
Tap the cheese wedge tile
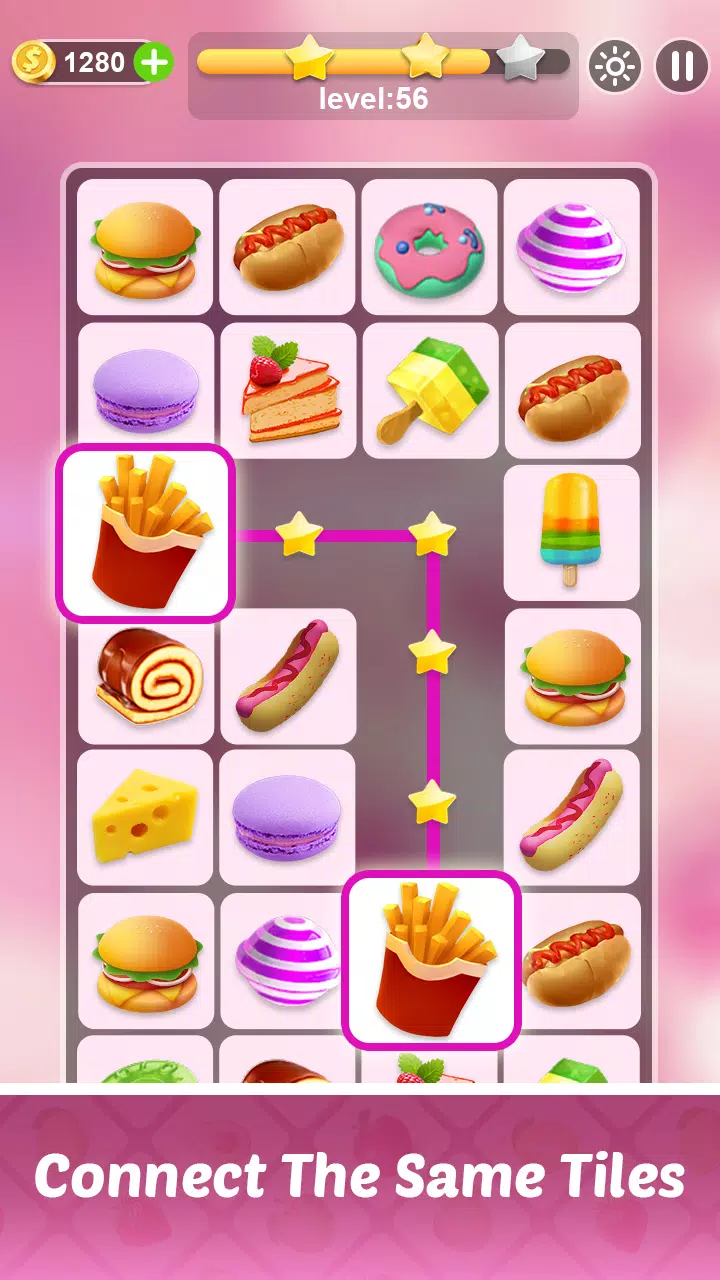pos(145,818)
